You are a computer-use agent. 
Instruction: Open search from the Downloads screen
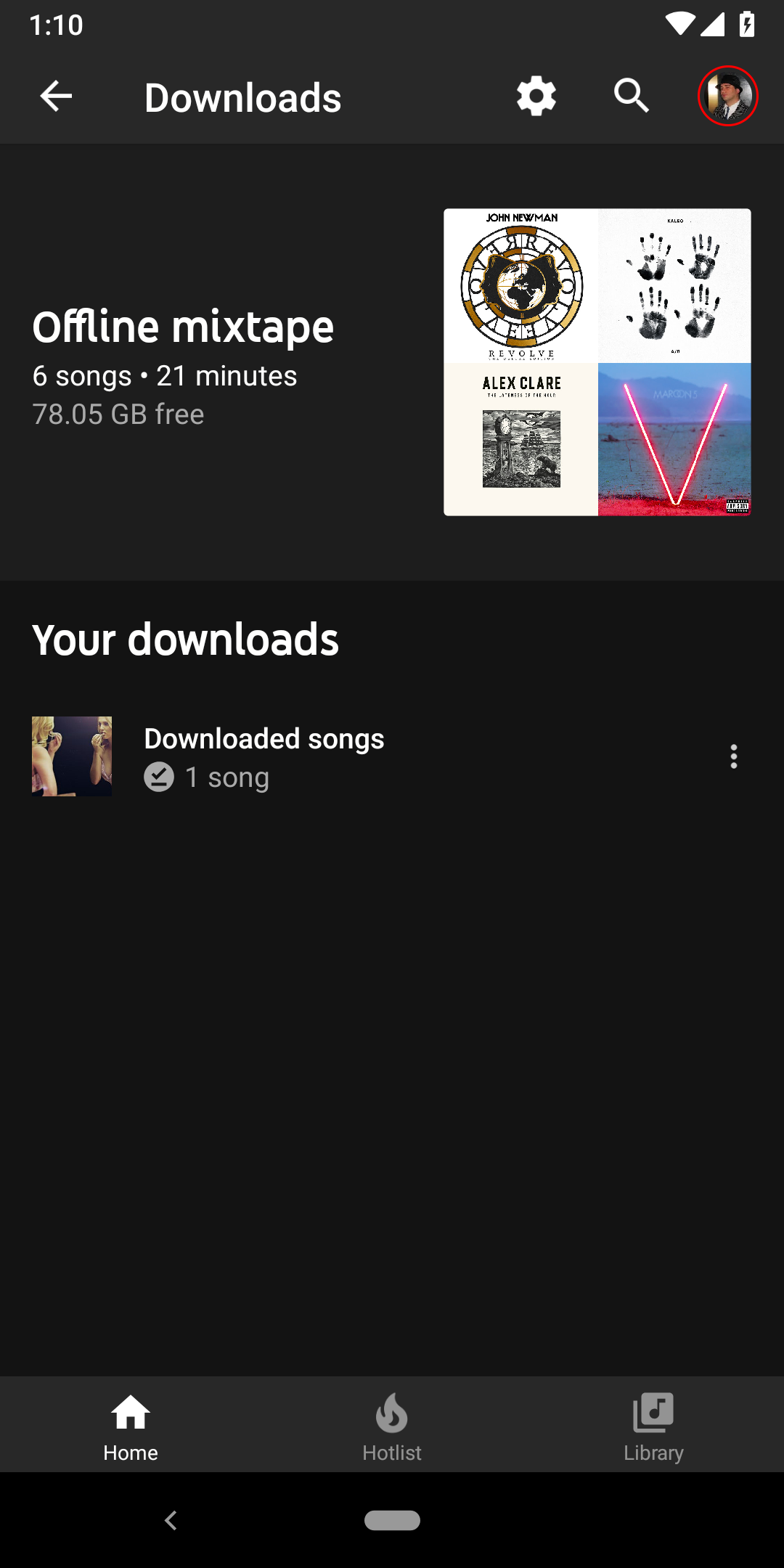pyautogui.click(x=631, y=95)
